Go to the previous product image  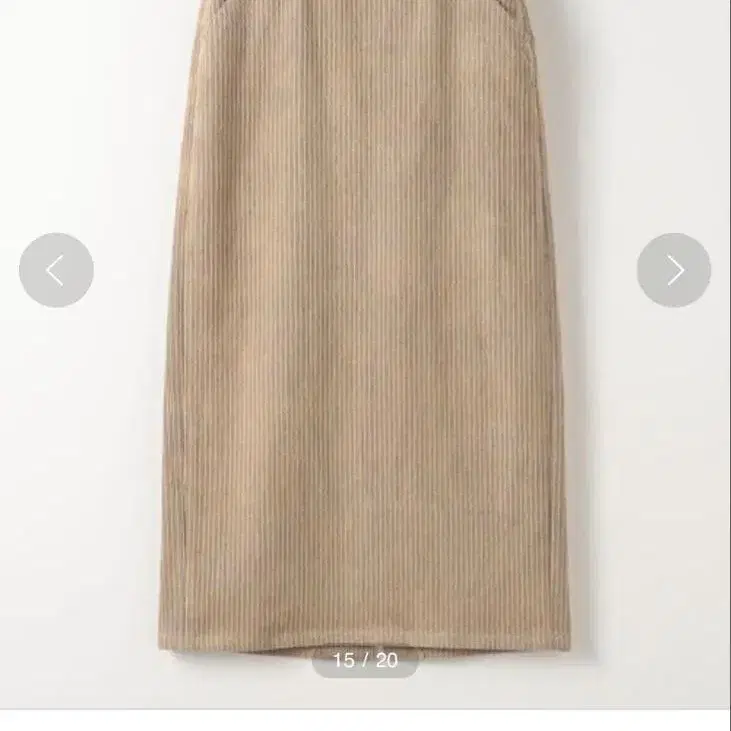click(56, 270)
